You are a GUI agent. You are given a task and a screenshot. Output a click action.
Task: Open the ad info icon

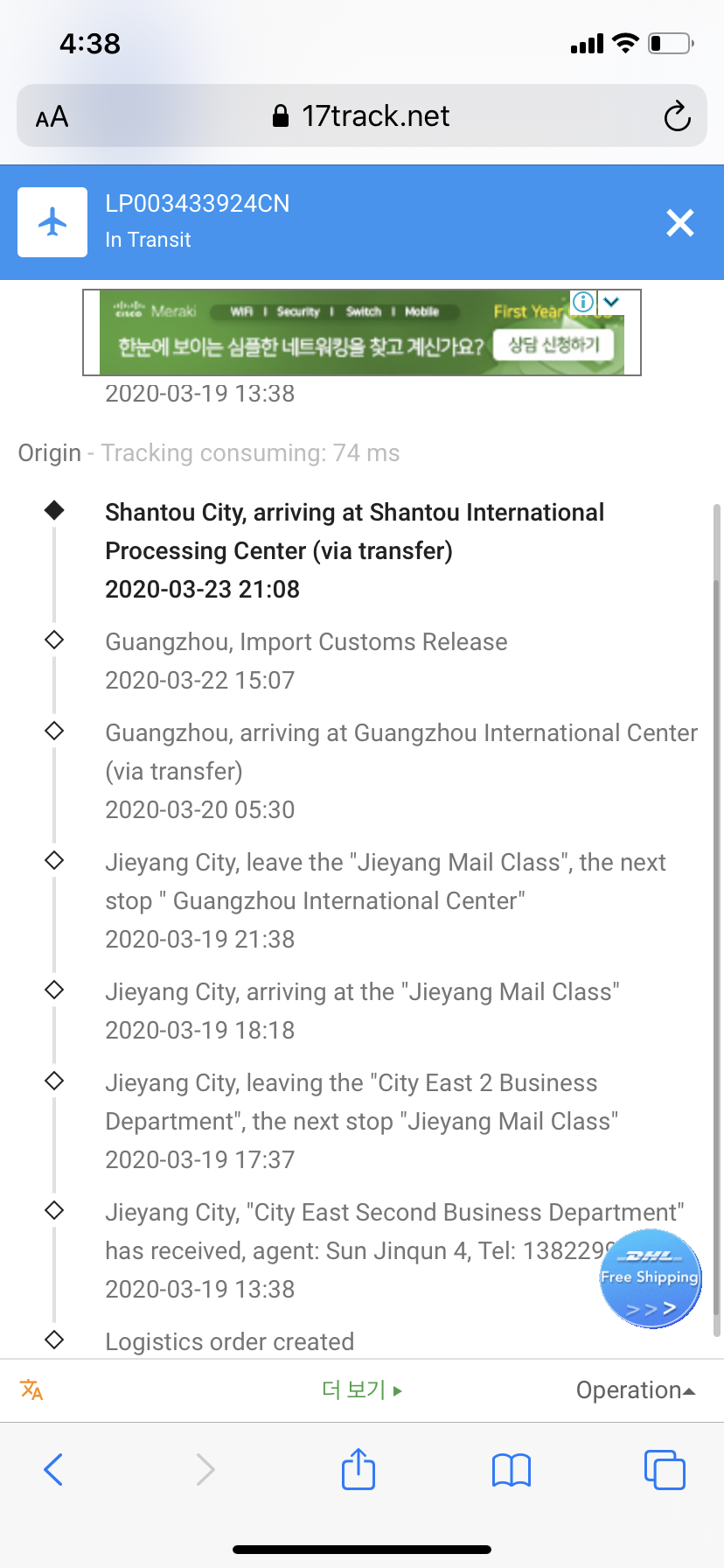click(583, 302)
